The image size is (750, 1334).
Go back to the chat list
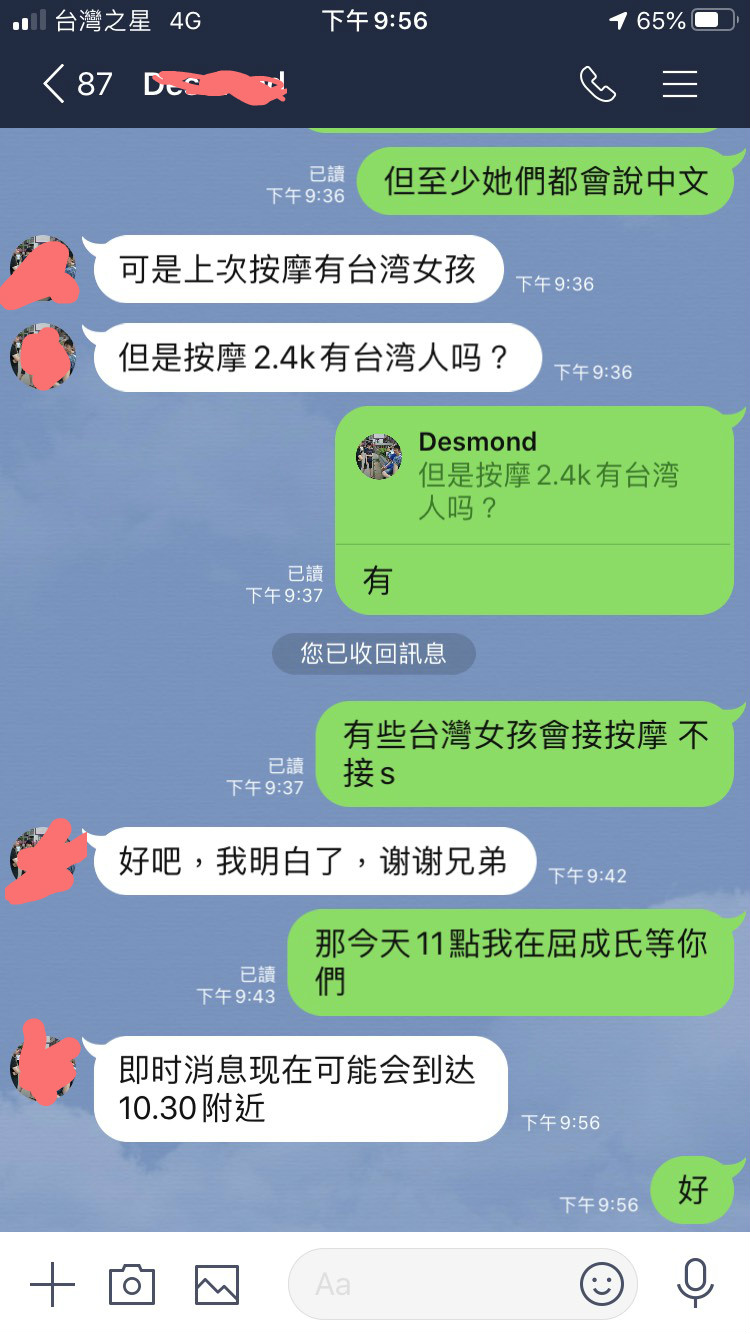(x=55, y=84)
